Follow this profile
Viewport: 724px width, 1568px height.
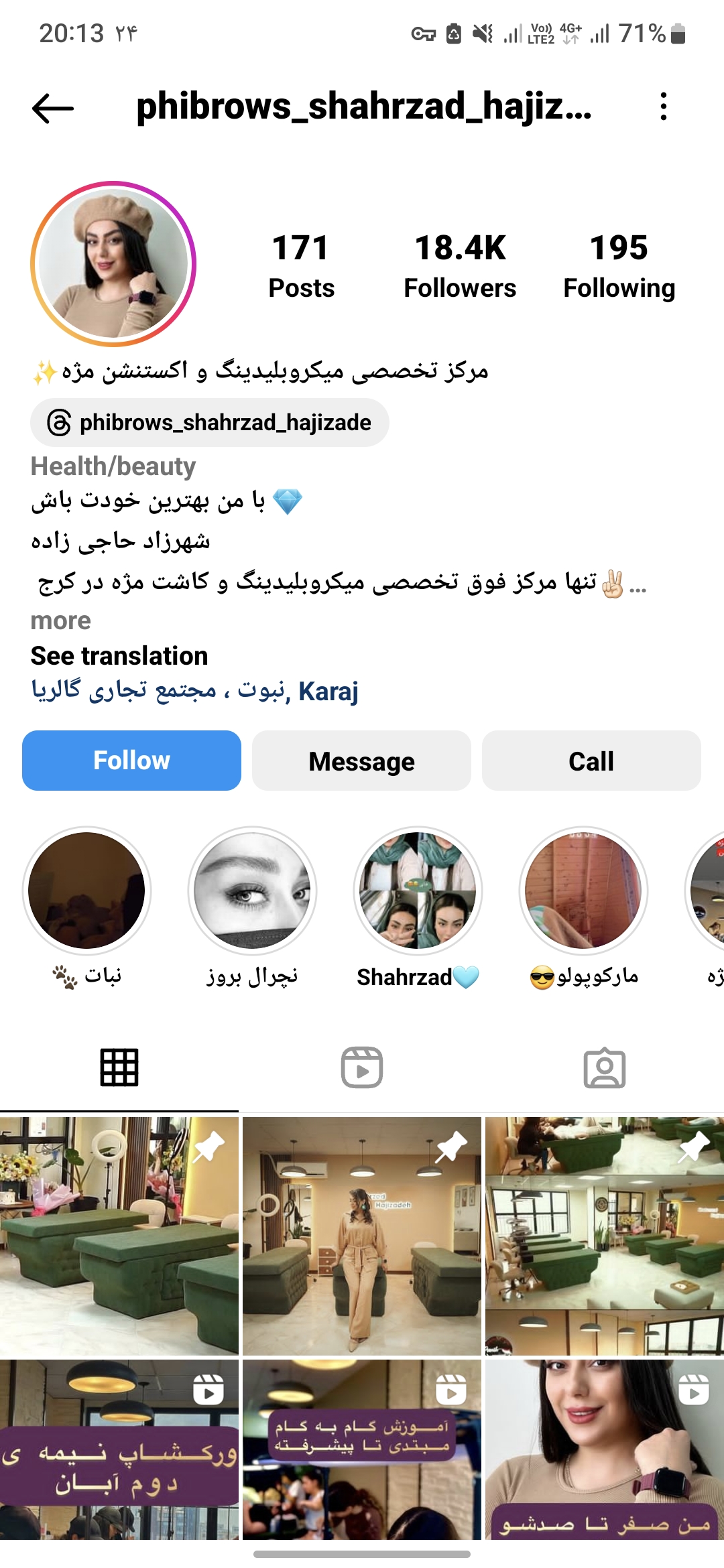(x=131, y=761)
